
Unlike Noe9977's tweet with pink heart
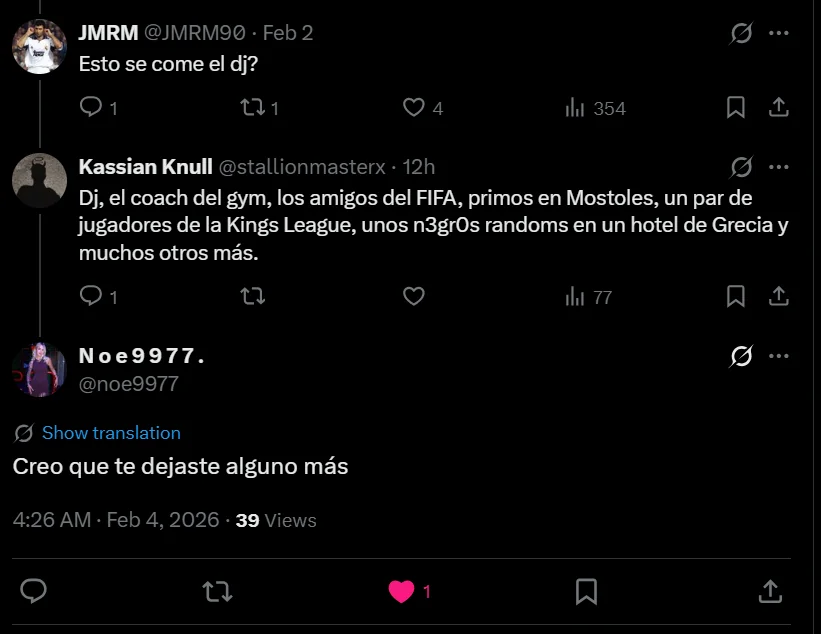coord(401,591)
